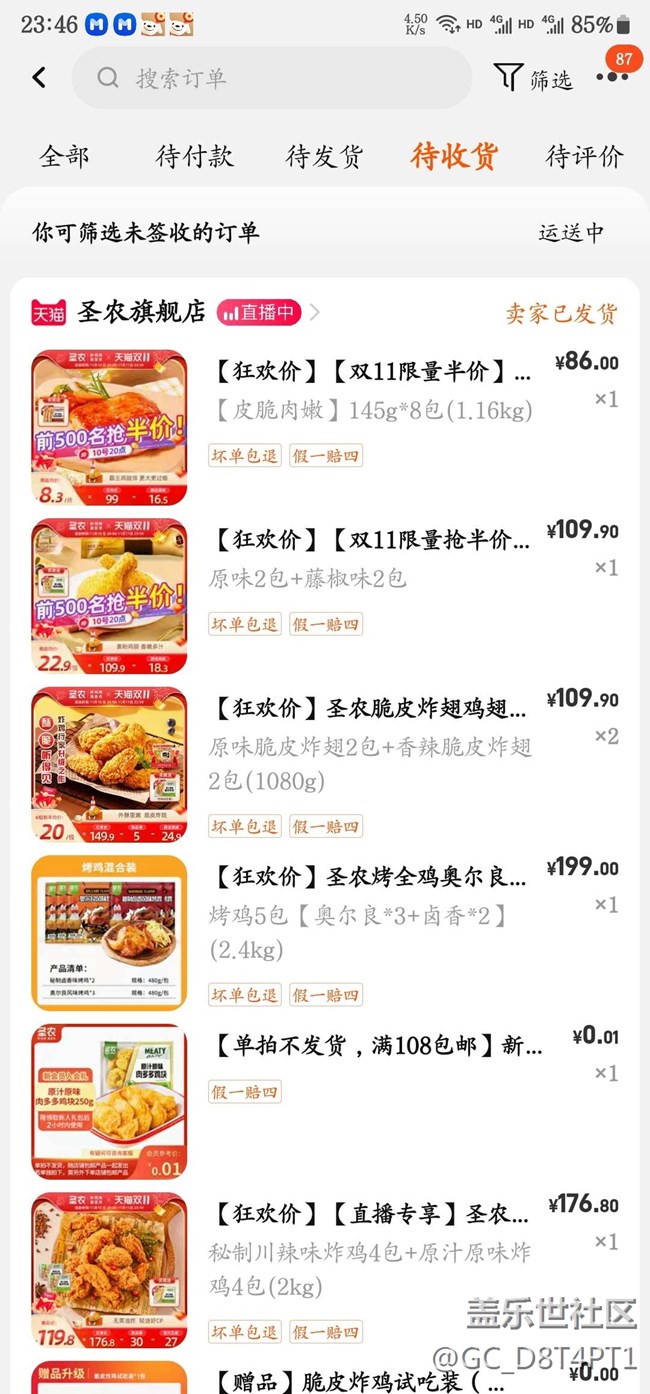Show the 待评价 orders tab
Viewport: 650px width, 1394px height.
584,156
